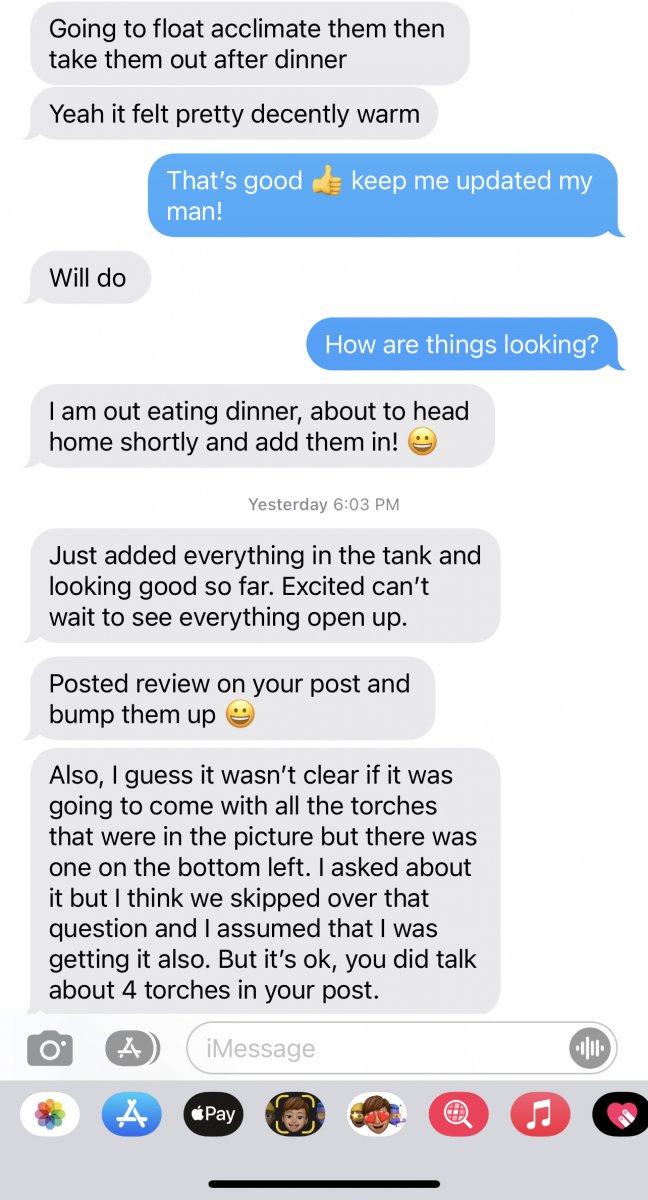Open Memoji stickers
648x1200 pixels.
[376, 1114]
